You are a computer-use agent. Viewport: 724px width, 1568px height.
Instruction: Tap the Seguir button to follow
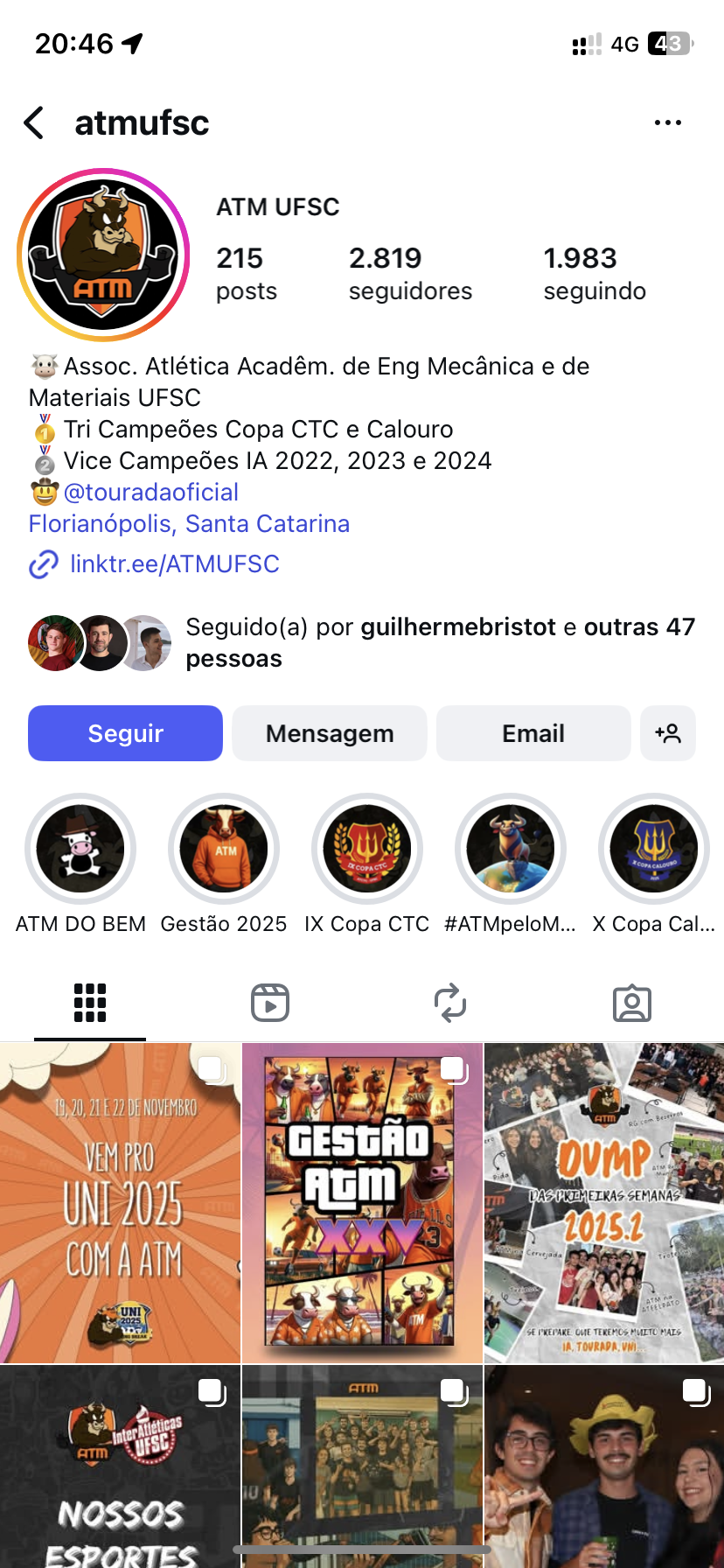(125, 733)
